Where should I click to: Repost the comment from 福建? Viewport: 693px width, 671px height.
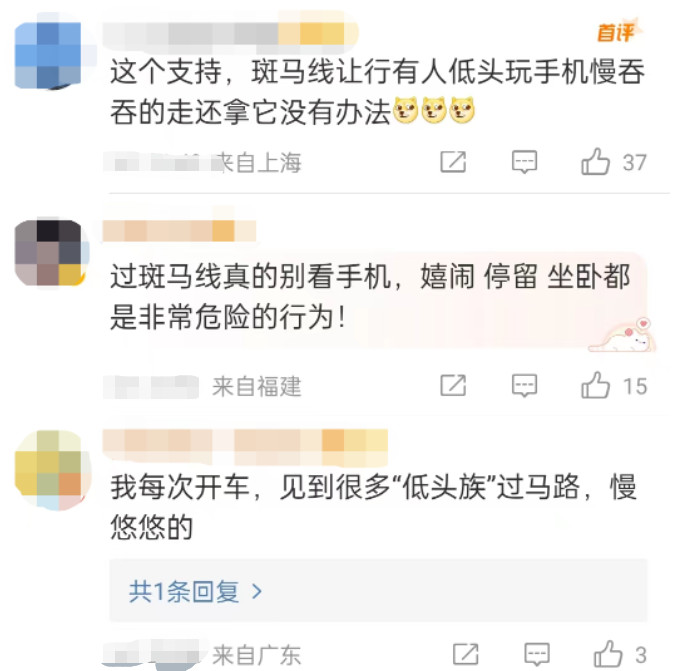click(x=453, y=385)
